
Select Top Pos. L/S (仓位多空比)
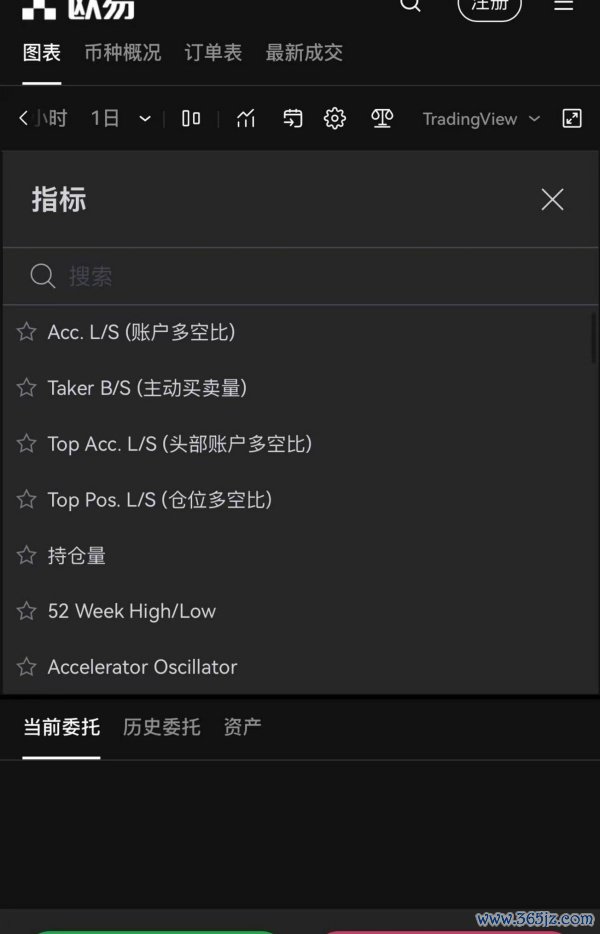point(159,500)
